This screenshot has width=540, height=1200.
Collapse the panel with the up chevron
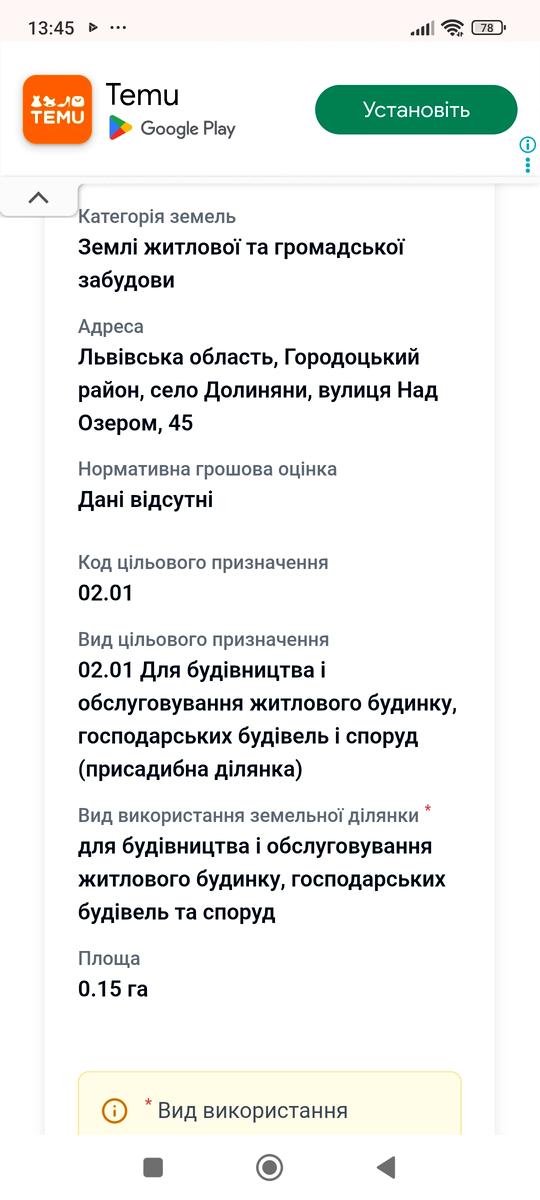pyautogui.click(x=39, y=197)
